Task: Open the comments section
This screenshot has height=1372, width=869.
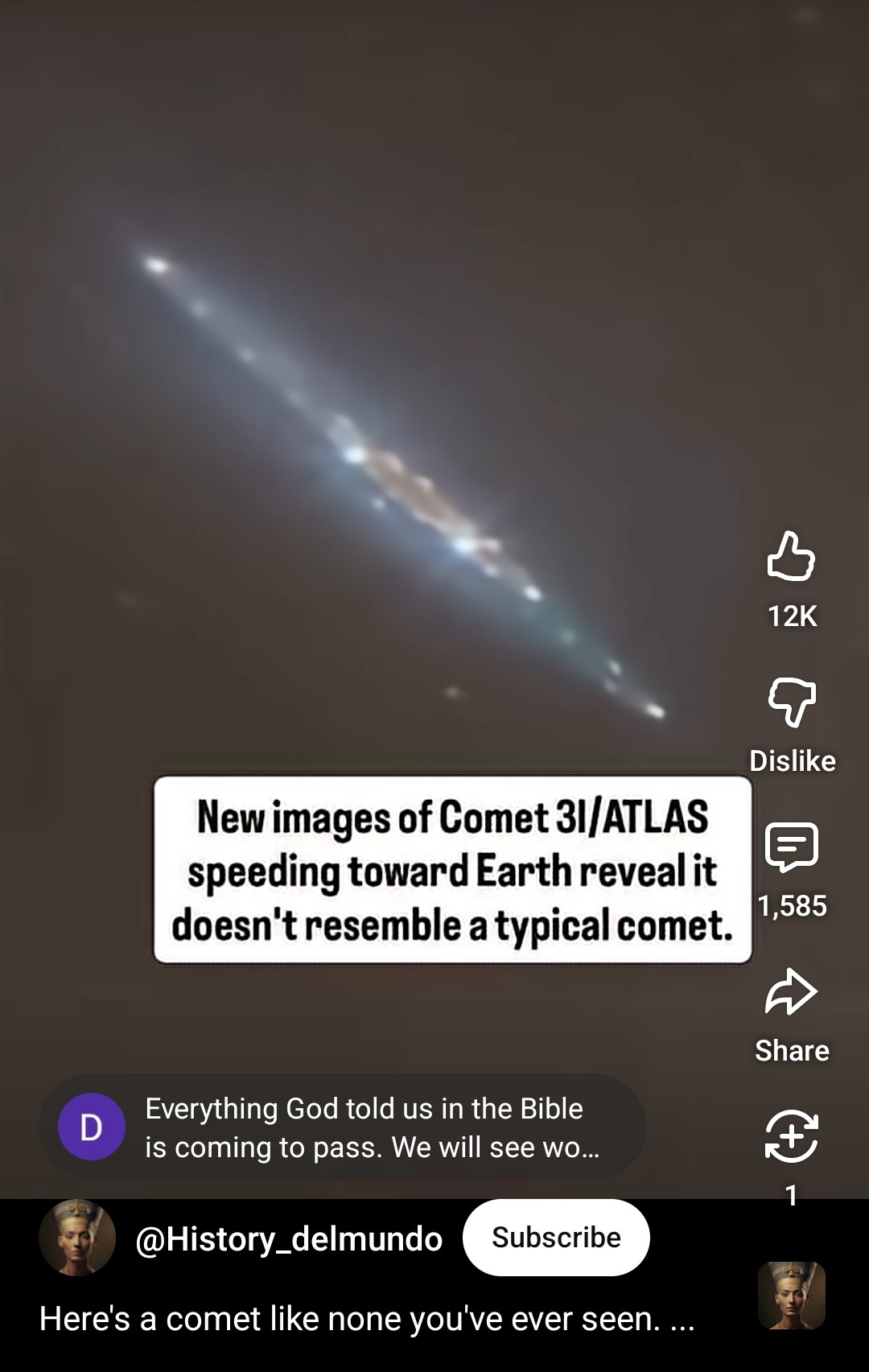Action: pyautogui.click(x=792, y=847)
